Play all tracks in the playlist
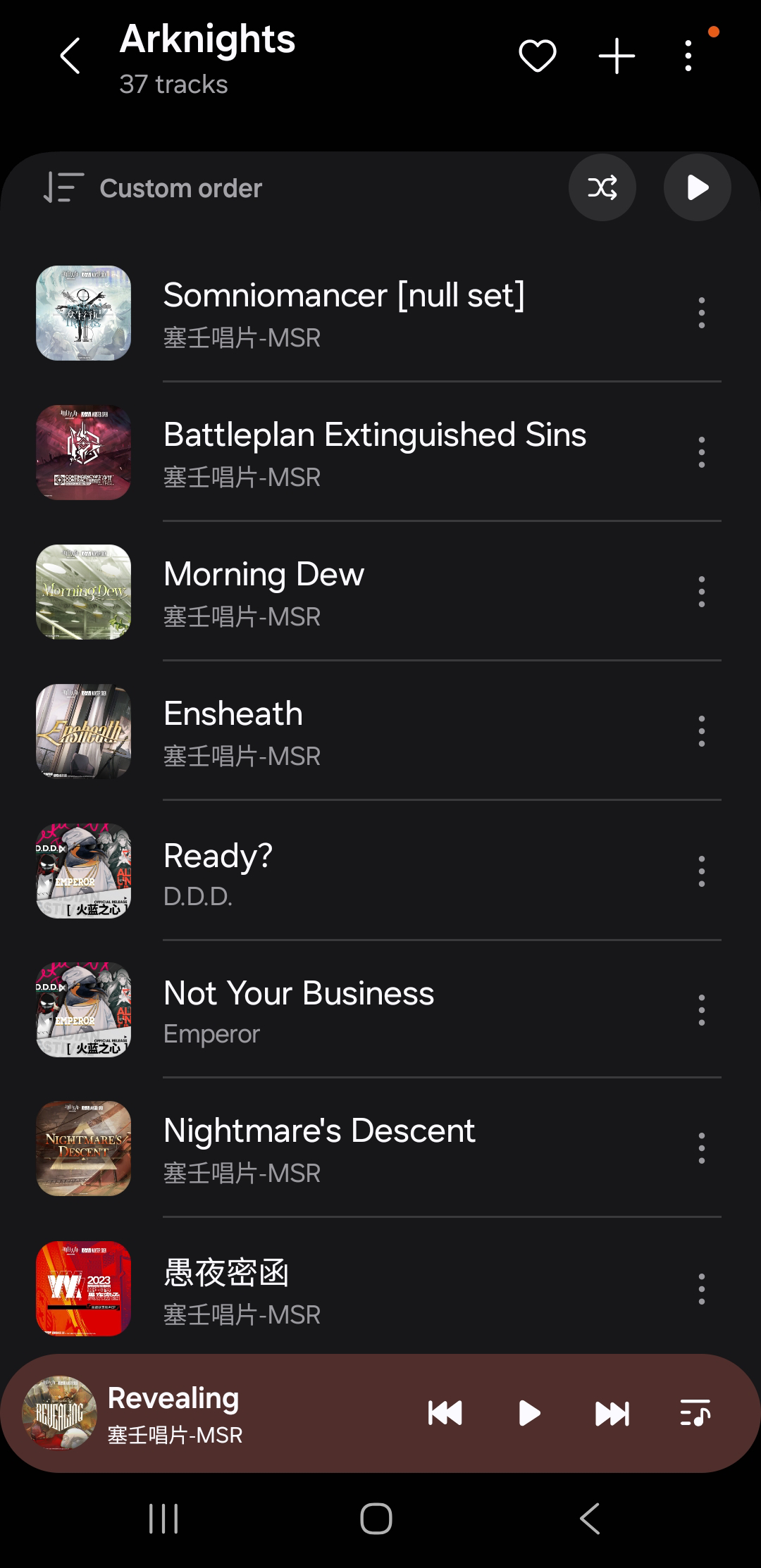Viewport: 761px width, 1568px height. [698, 187]
